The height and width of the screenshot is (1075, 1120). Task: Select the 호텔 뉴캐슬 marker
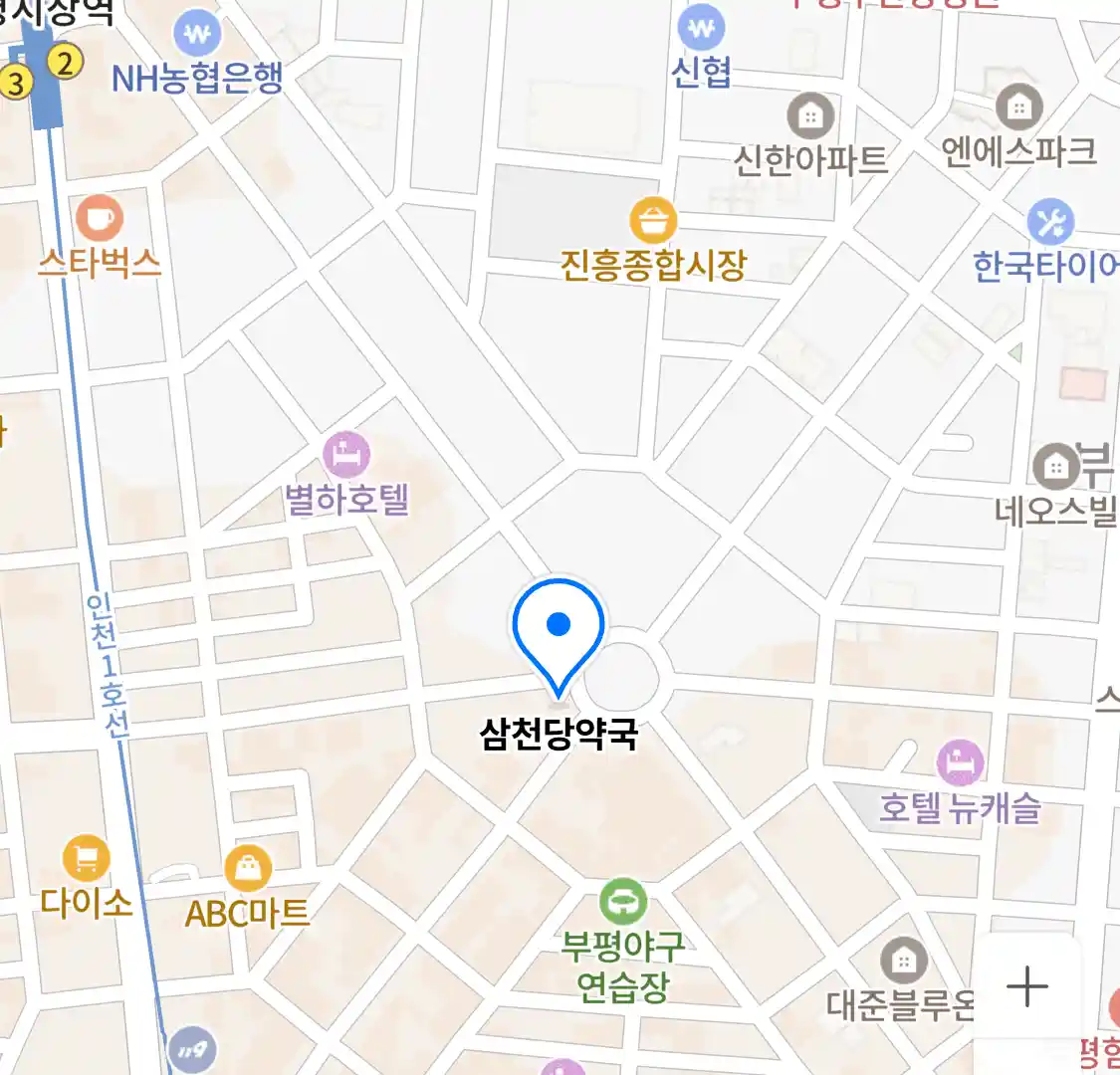click(960, 764)
